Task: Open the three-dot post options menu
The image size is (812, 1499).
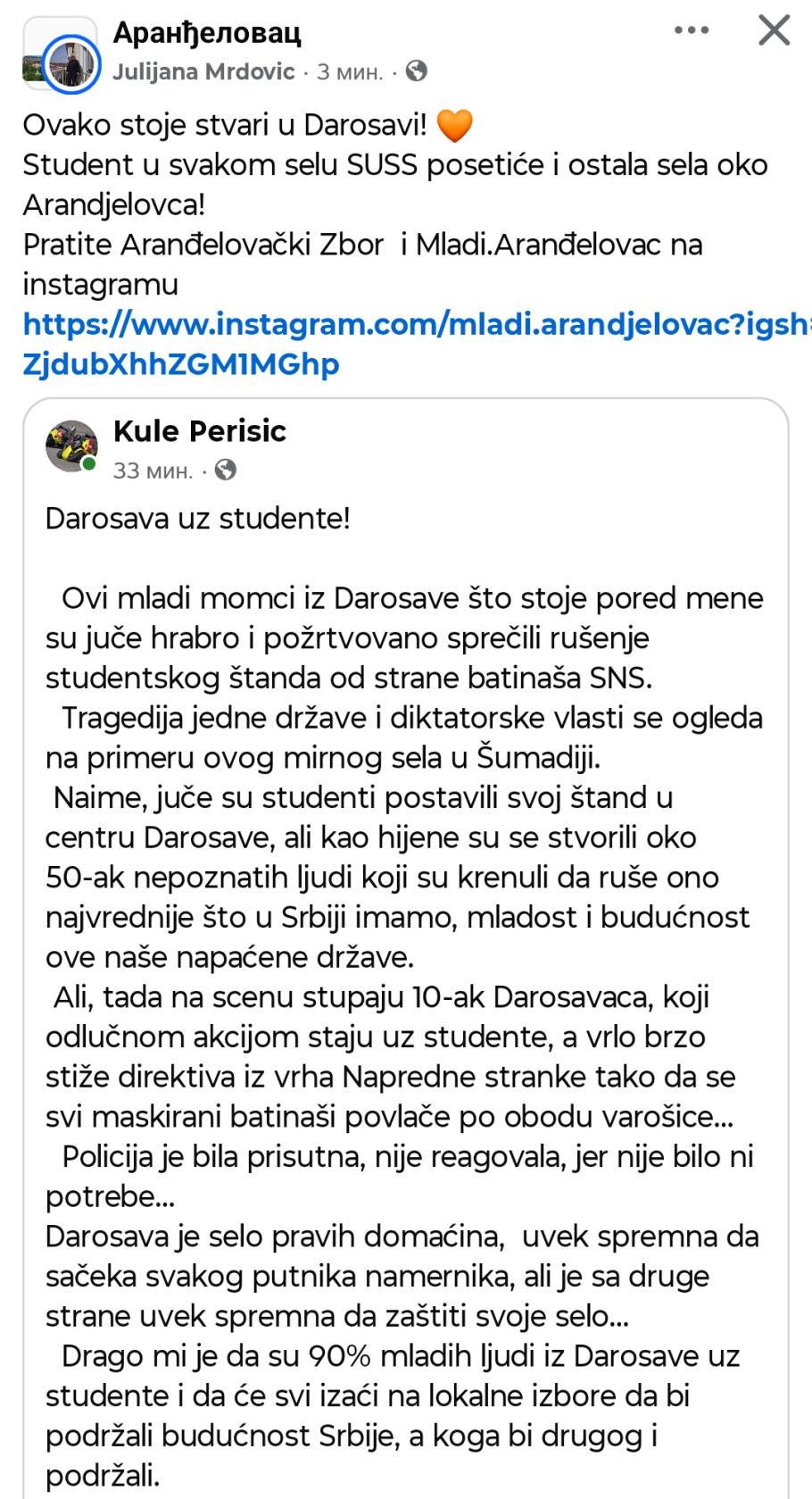Action: tap(692, 31)
